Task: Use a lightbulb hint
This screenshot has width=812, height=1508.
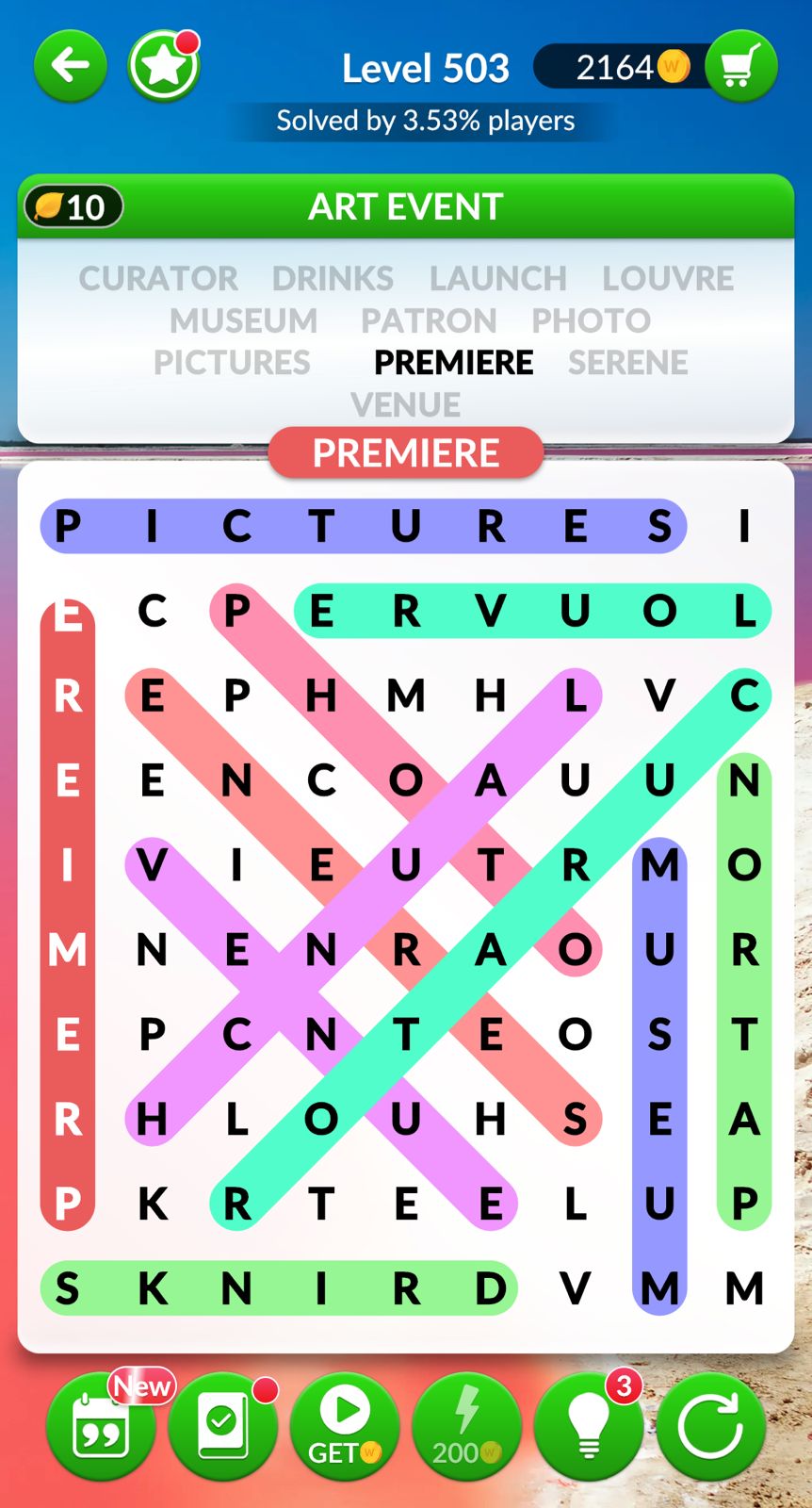Action: click(x=589, y=1427)
